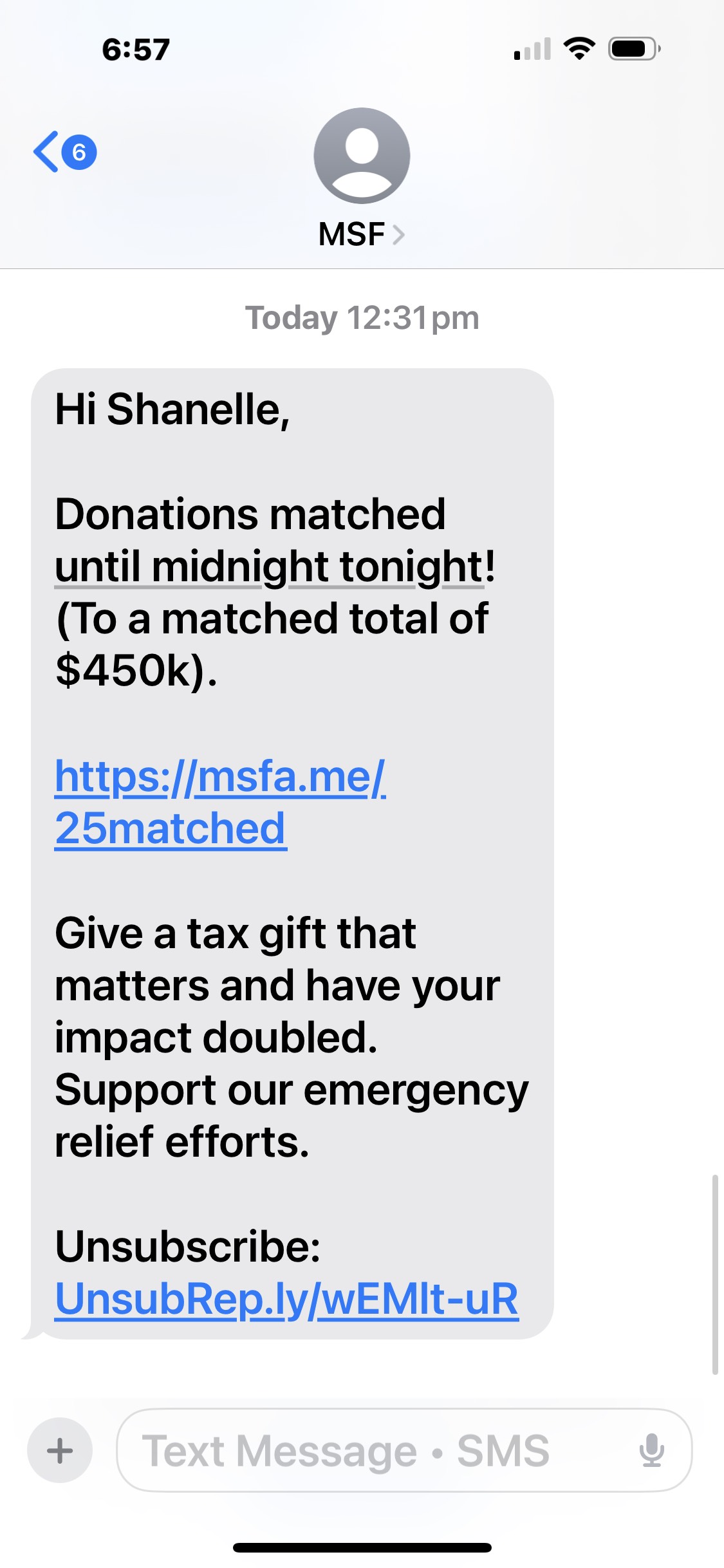Open the plus attachments menu
The height and width of the screenshot is (1568, 724).
click(60, 1450)
